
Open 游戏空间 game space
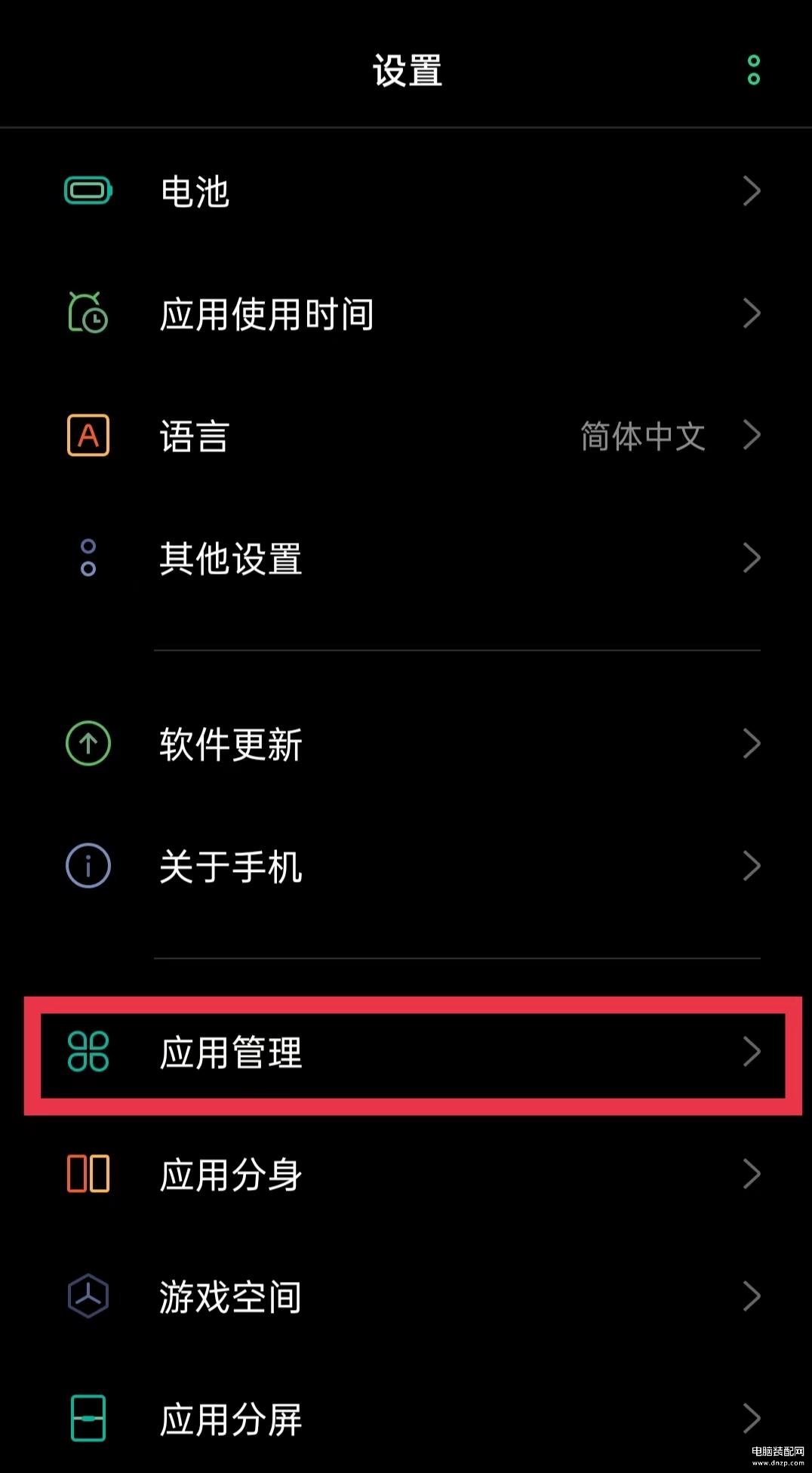[408, 1297]
